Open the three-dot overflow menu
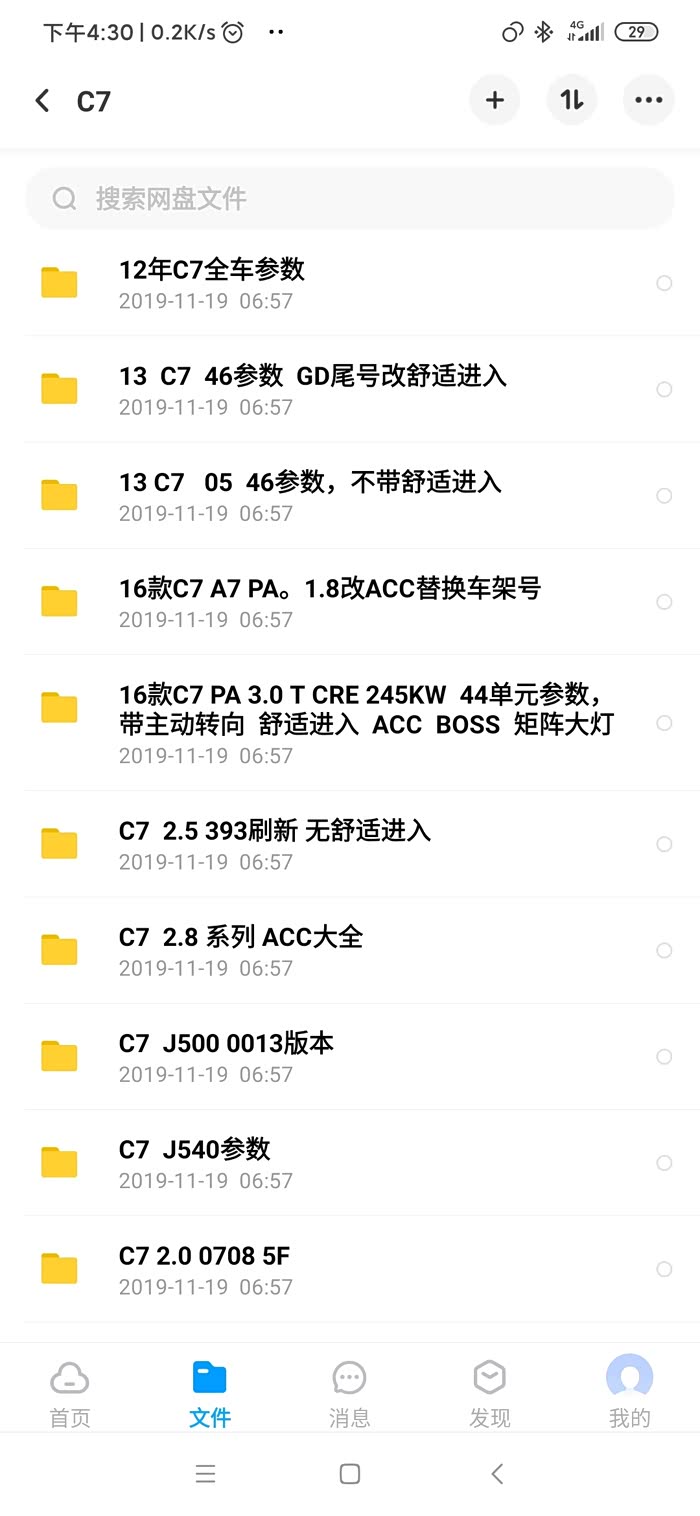Image resolution: width=700 pixels, height=1516 pixels. (649, 100)
